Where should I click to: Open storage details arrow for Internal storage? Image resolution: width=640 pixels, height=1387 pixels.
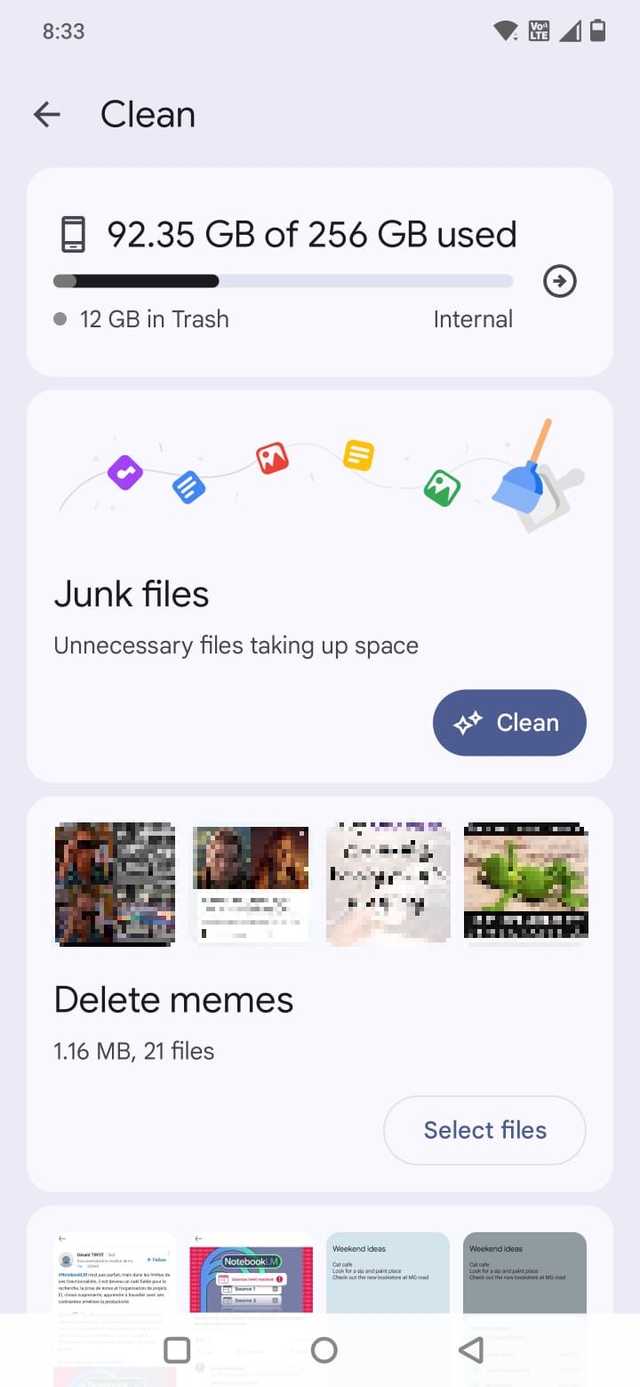559,282
